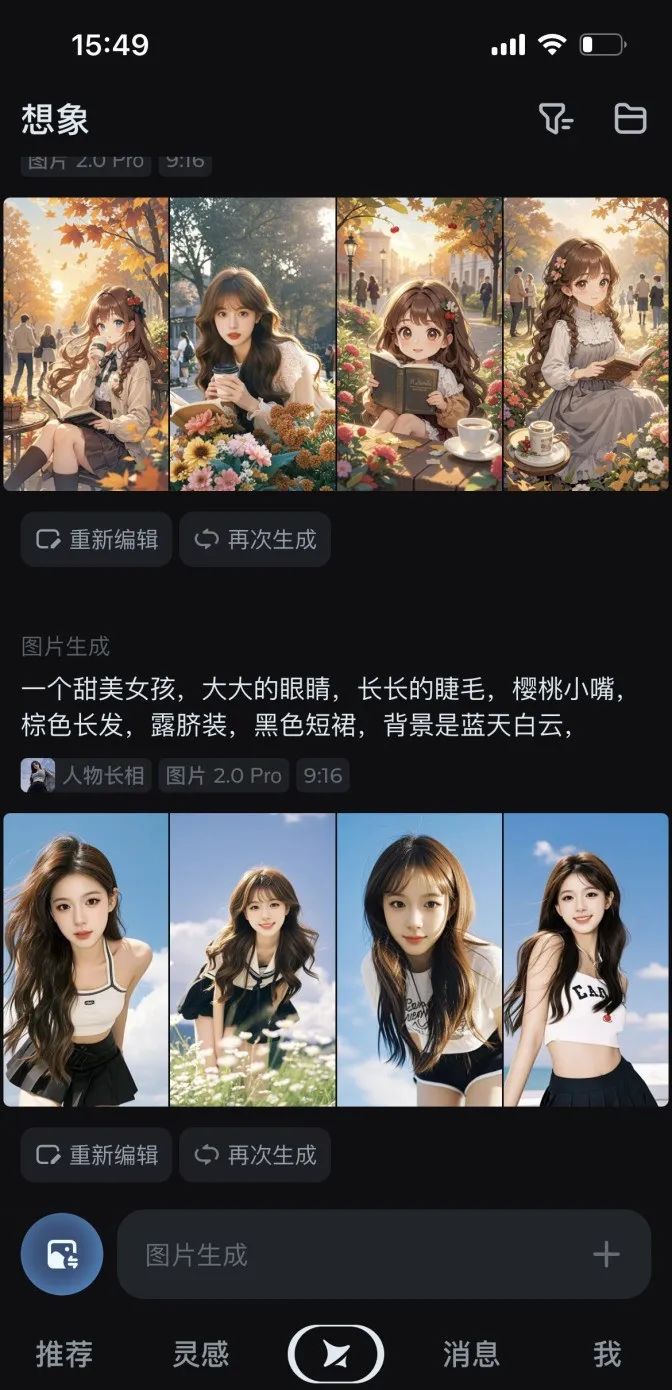Tap 重新编辑 under the blue sky images

tap(96, 1155)
